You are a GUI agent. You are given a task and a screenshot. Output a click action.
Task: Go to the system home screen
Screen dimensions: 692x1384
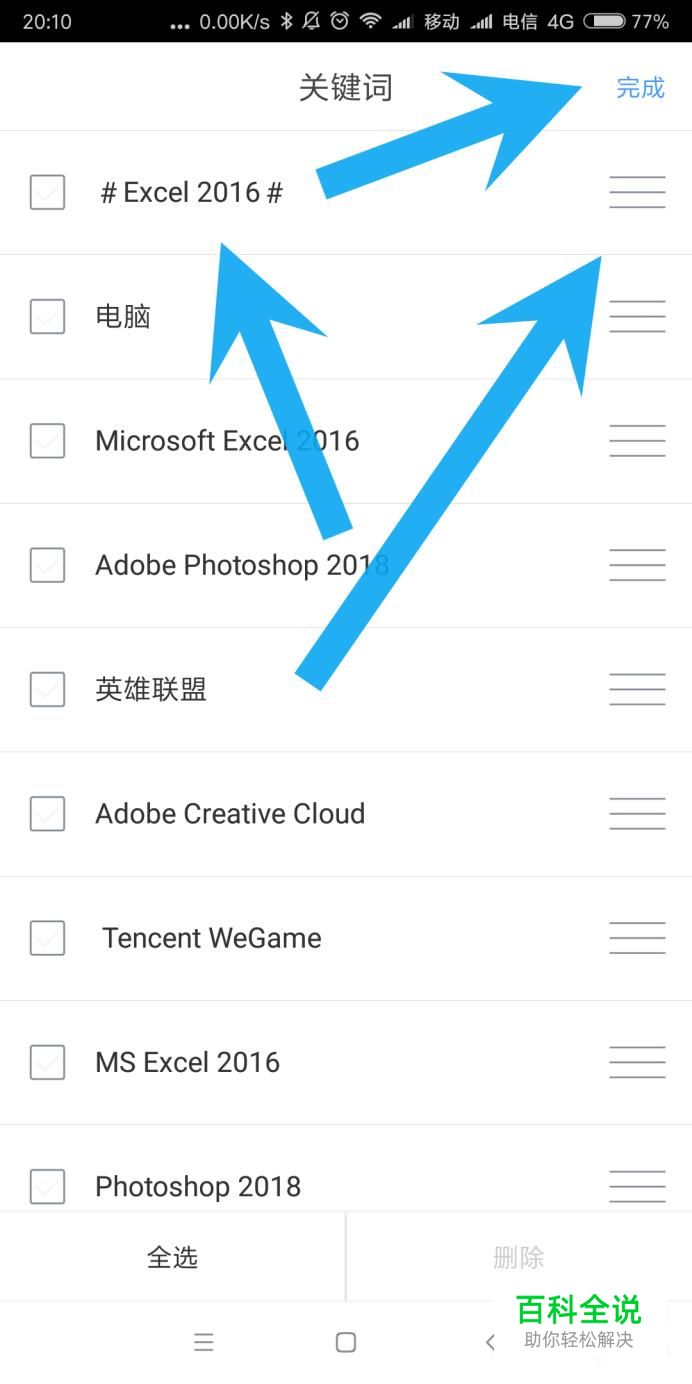(x=346, y=1342)
